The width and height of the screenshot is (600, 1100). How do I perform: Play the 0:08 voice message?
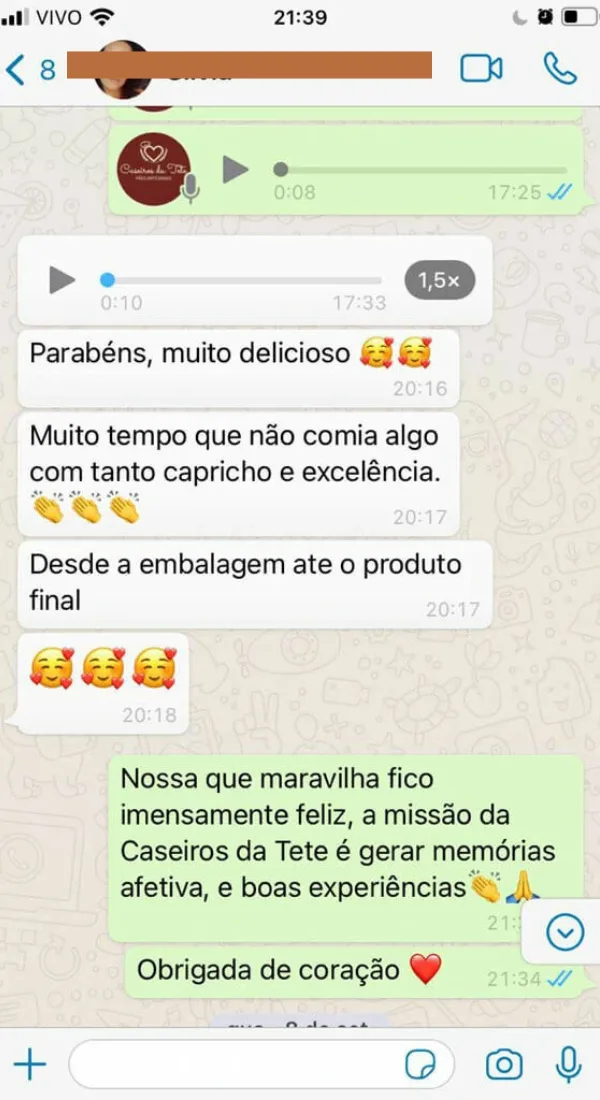click(235, 169)
